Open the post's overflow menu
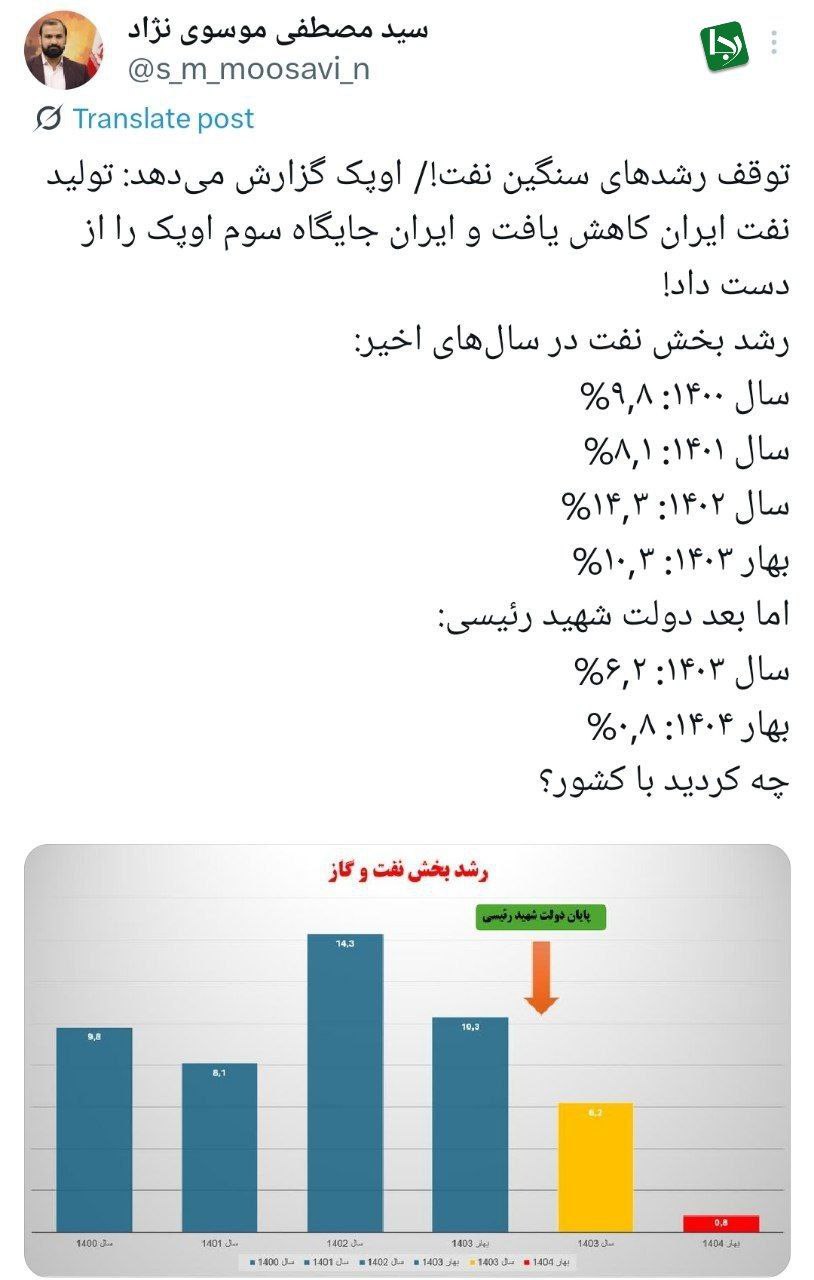814x1280 pixels. pos(776,45)
